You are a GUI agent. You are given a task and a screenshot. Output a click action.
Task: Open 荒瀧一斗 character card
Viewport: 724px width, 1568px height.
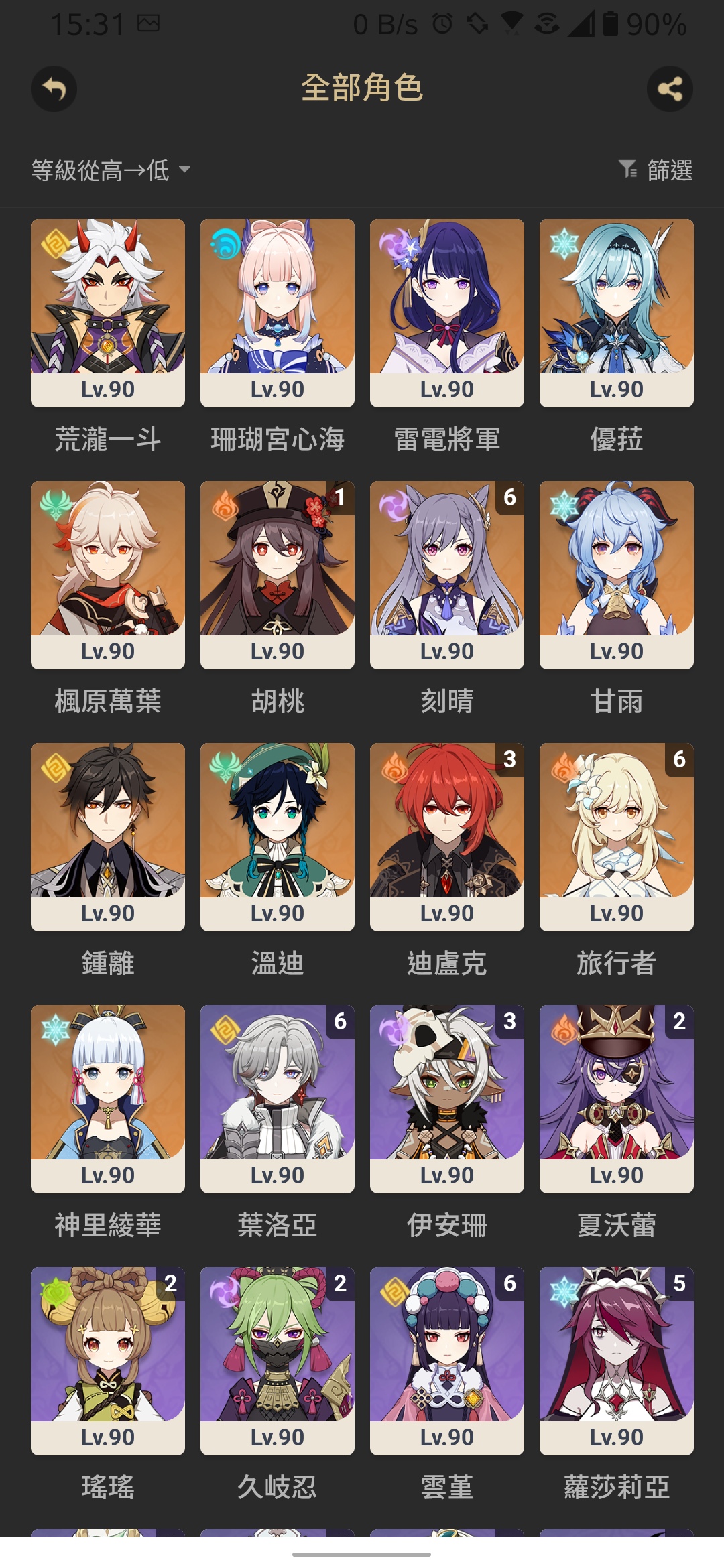pos(108,313)
